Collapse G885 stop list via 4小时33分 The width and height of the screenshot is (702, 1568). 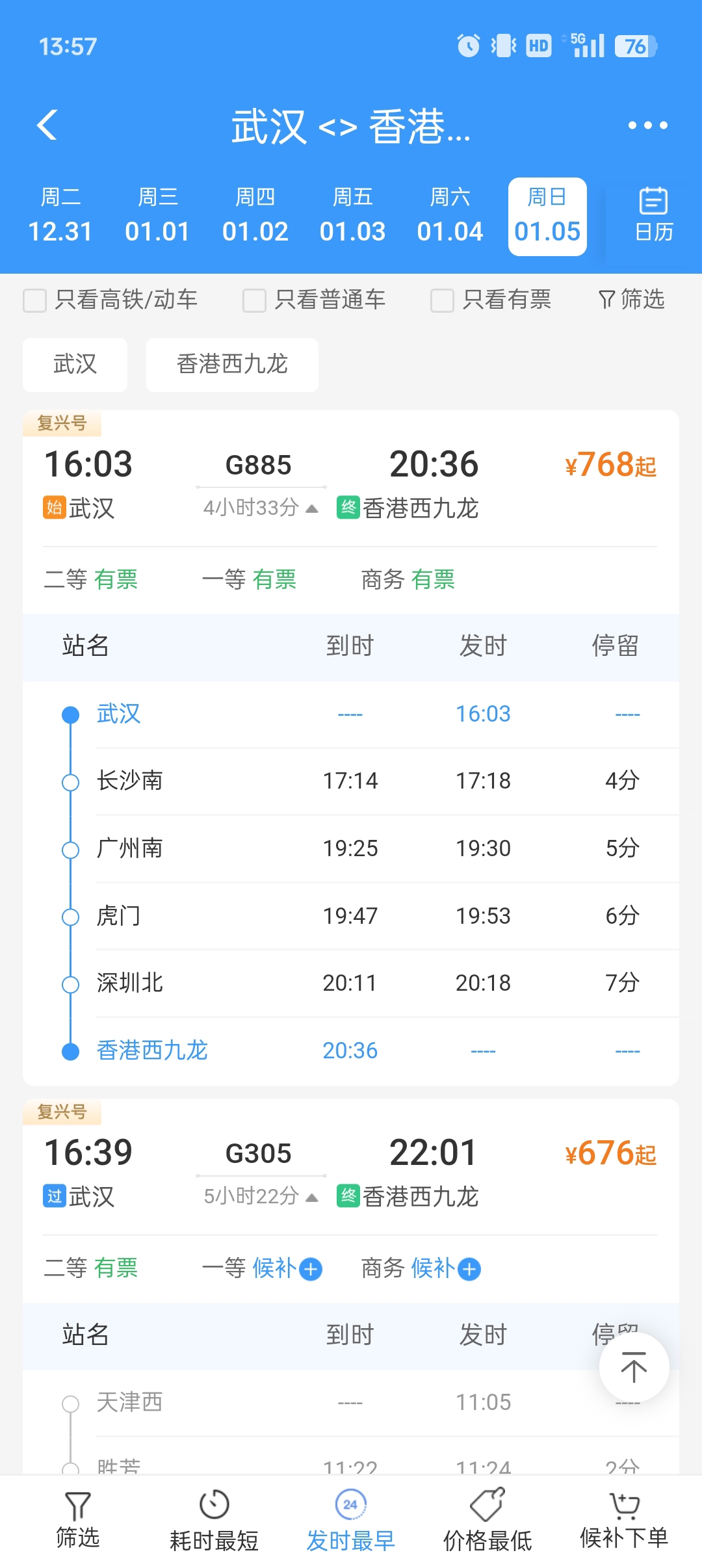pos(261,508)
